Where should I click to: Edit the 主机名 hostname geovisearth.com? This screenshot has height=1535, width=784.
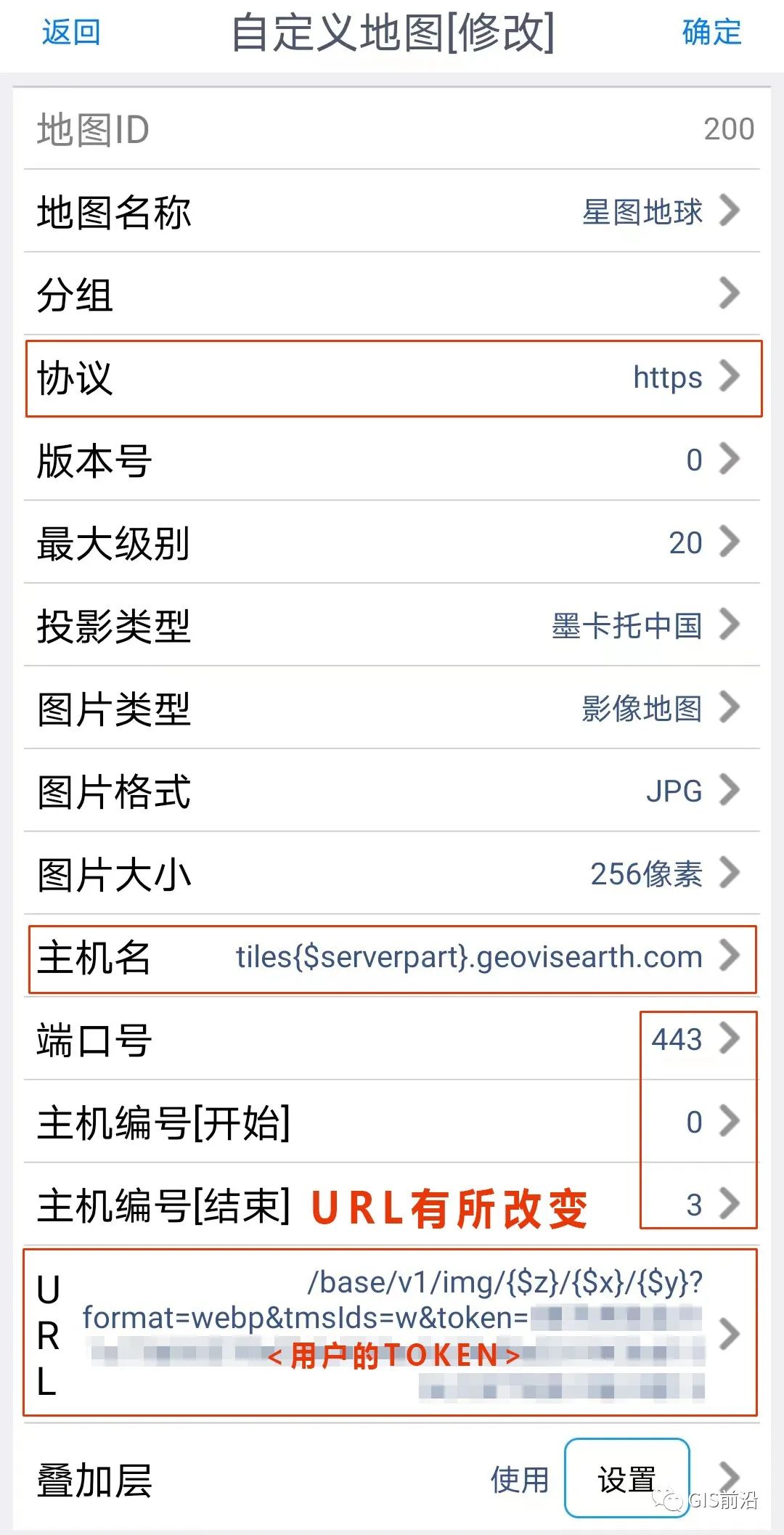[x=392, y=957]
